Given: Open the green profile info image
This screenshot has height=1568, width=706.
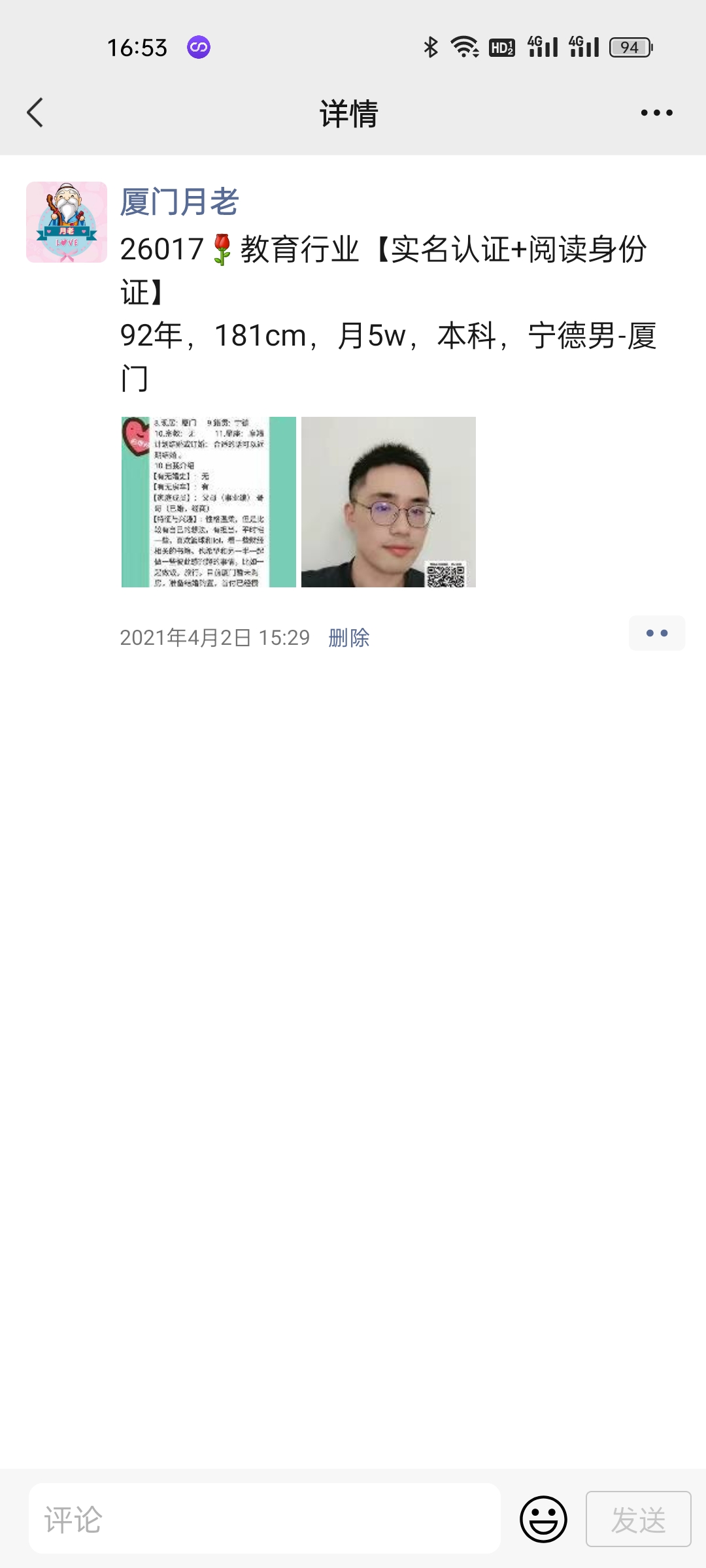Looking at the screenshot, I should (x=209, y=502).
